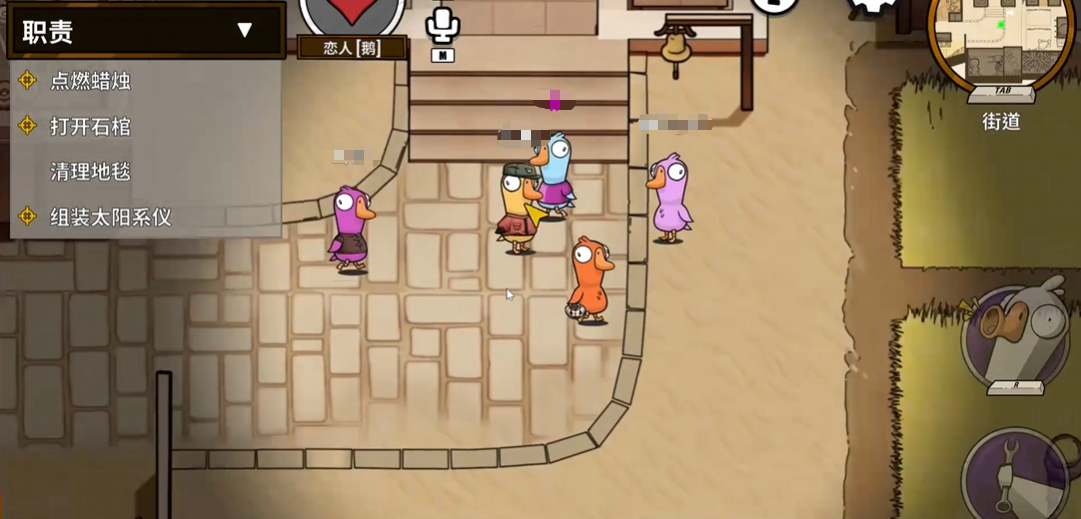Select the 点燃蜡烛 task
This screenshot has width=1081, height=519.
[x=90, y=81]
